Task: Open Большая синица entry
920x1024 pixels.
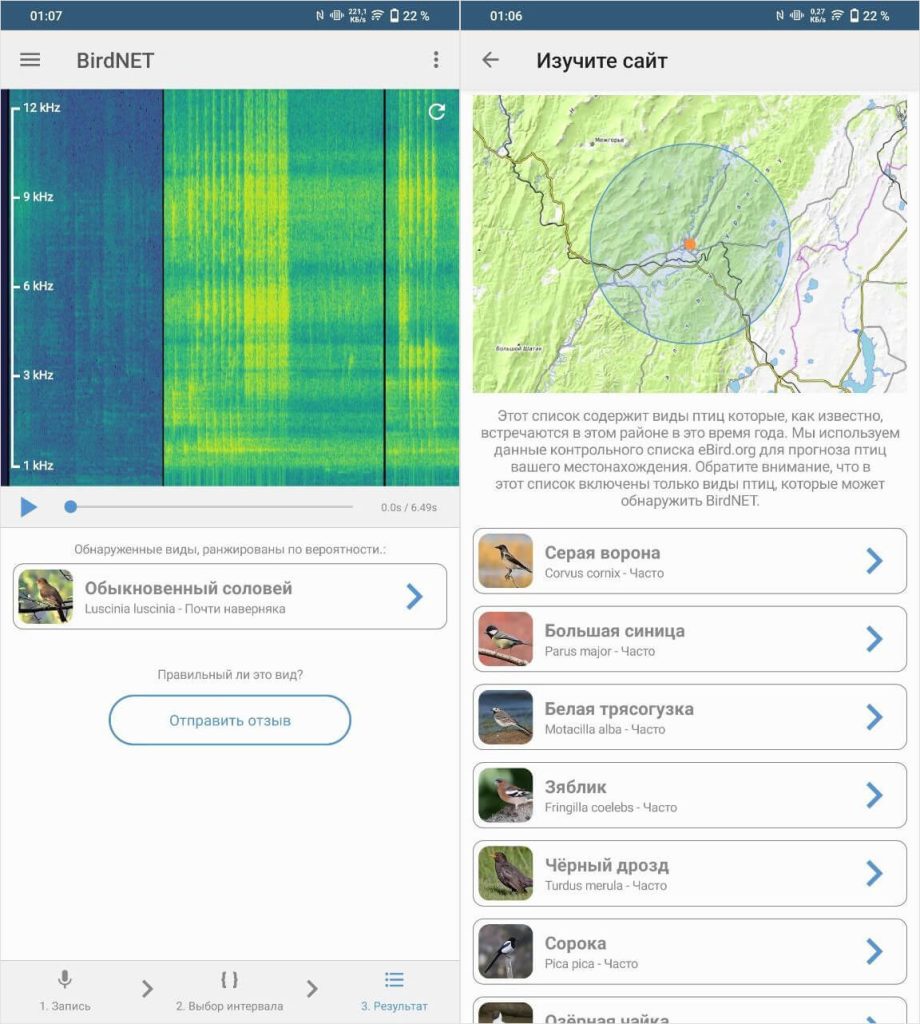Action: click(x=689, y=639)
